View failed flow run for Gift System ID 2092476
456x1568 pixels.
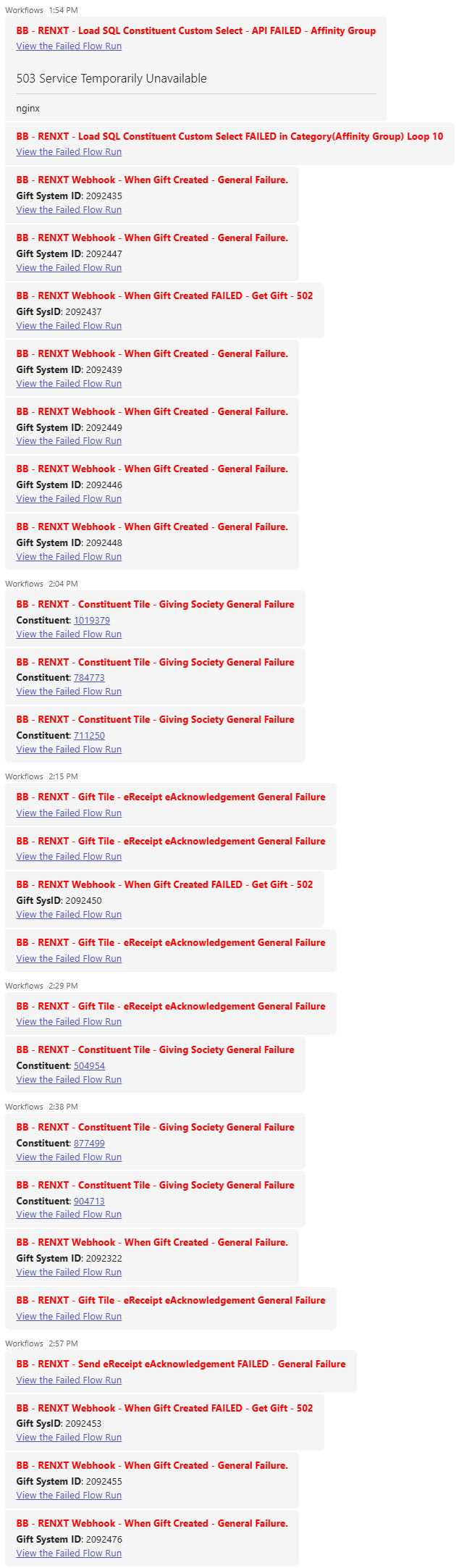click(x=69, y=1553)
